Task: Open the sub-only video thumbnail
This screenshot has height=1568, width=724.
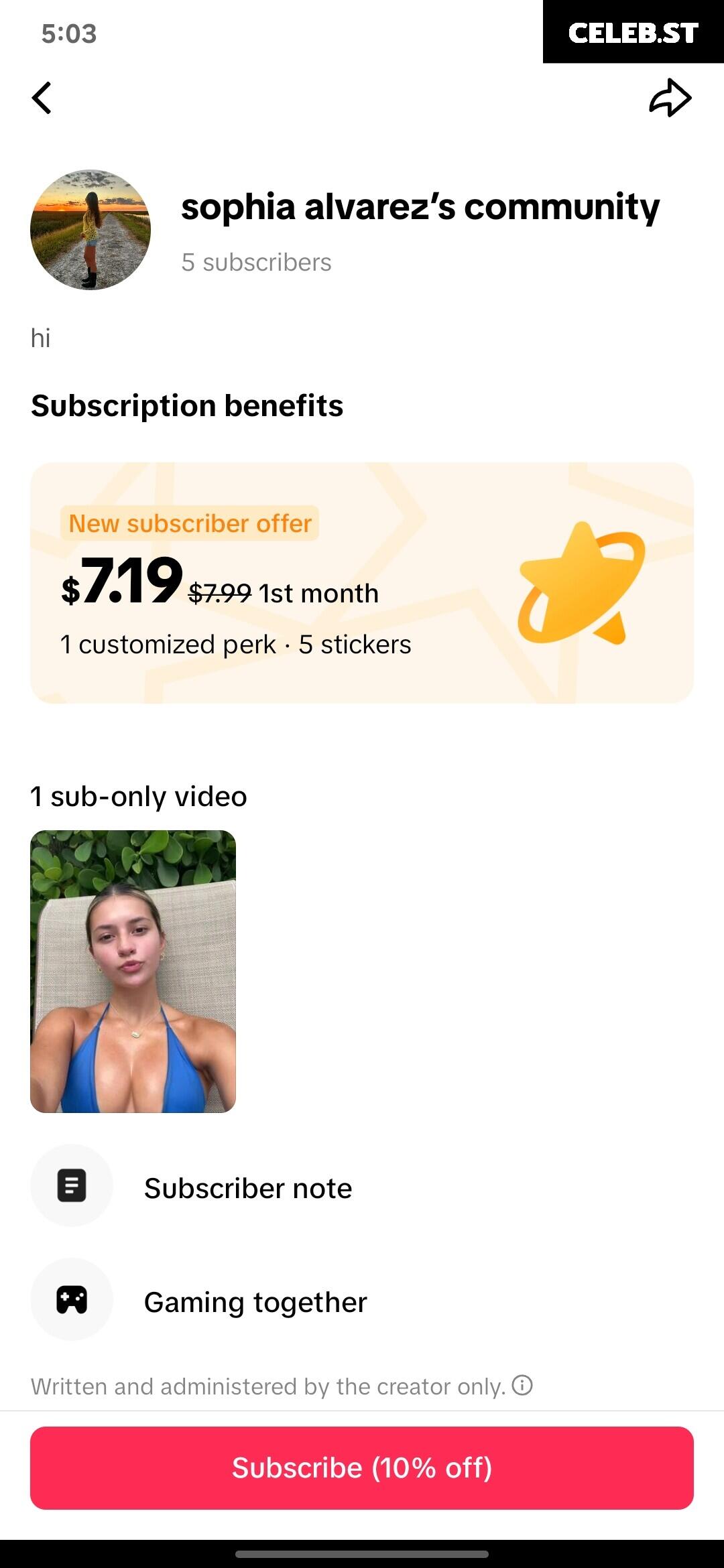Action: coord(133,972)
